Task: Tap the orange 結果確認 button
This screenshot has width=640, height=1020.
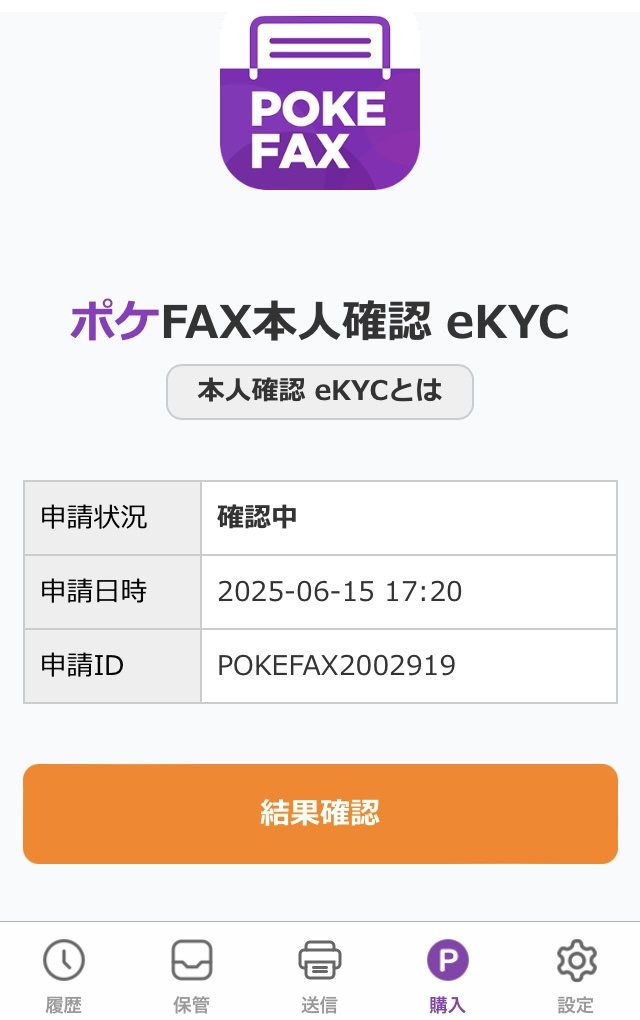Action: coord(320,813)
